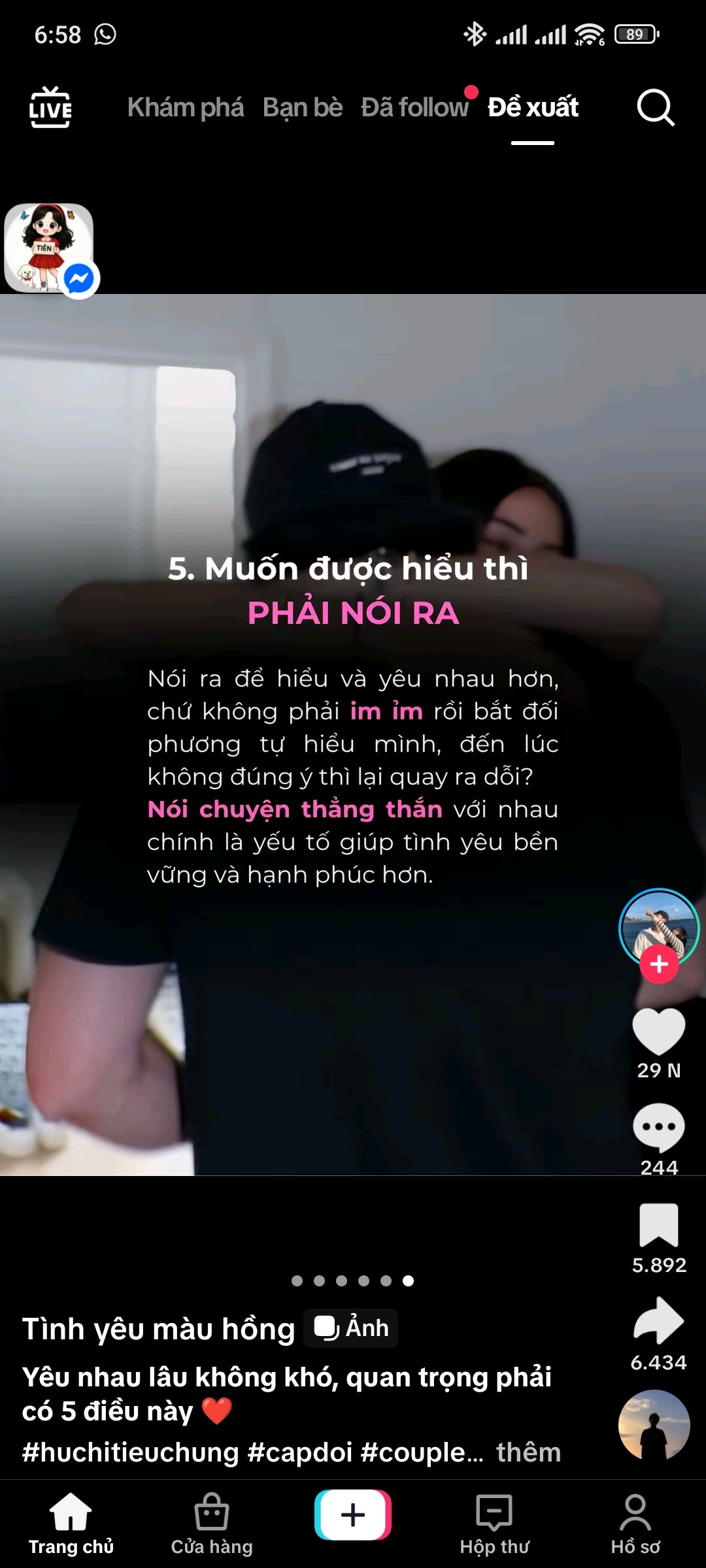Viewport: 706px width, 1568px height.
Task: Like this post with the heart
Action: (x=659, y=1032)
